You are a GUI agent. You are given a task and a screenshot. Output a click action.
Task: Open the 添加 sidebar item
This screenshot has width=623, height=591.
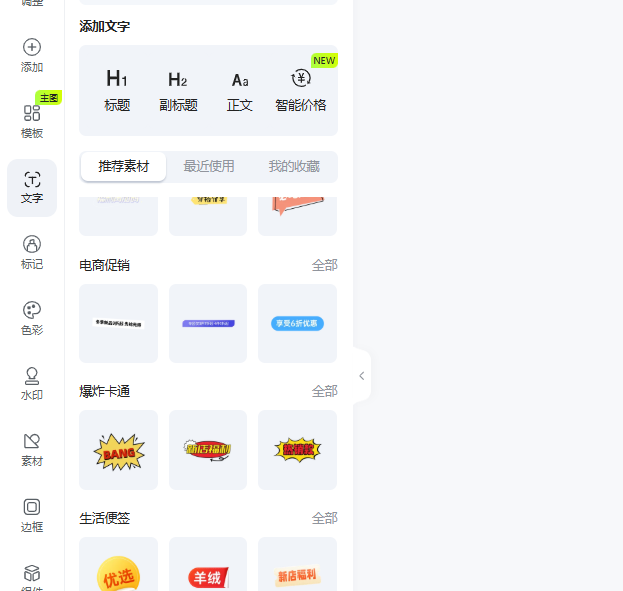point(32,56)
